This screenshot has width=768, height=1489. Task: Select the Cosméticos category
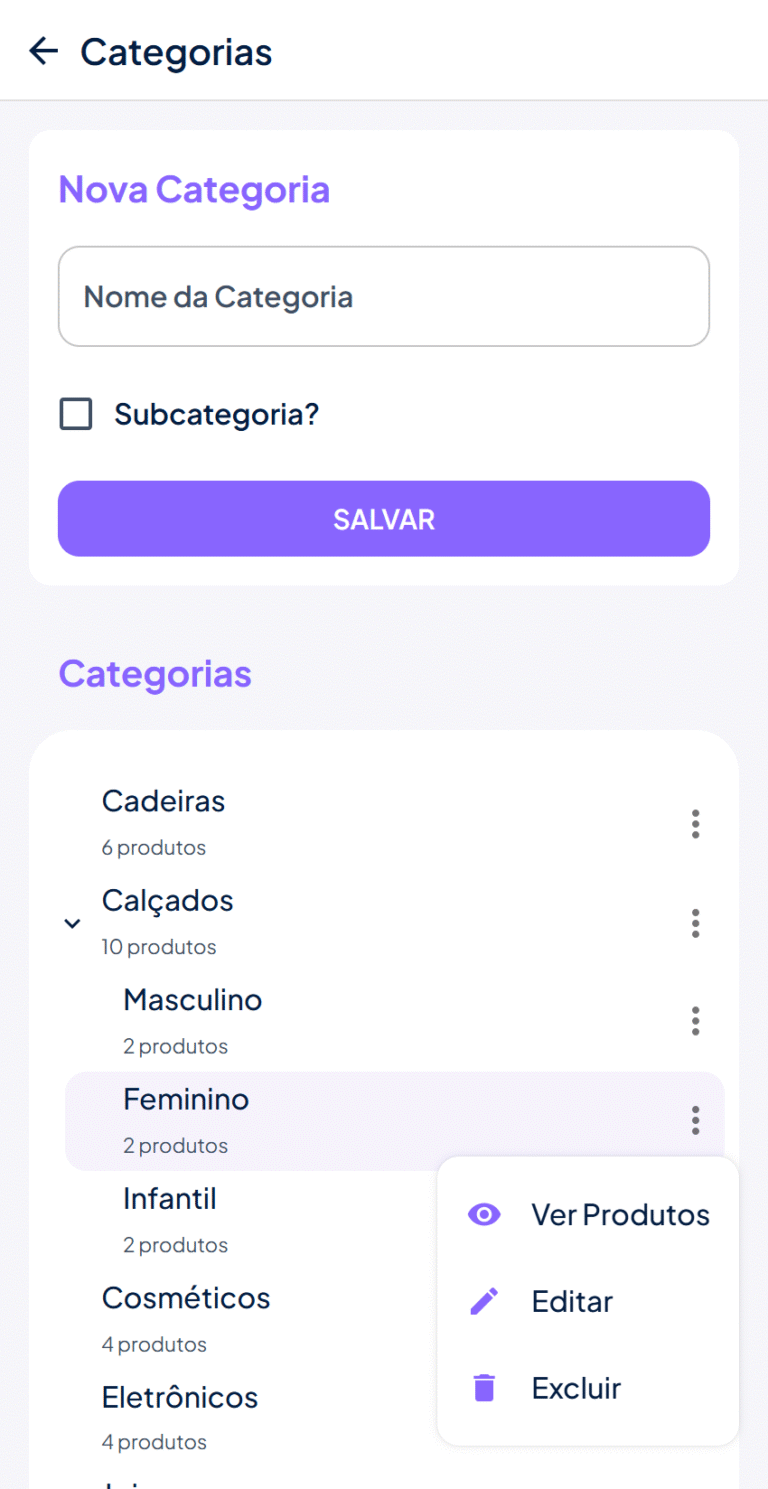(x=186, y=1299)
